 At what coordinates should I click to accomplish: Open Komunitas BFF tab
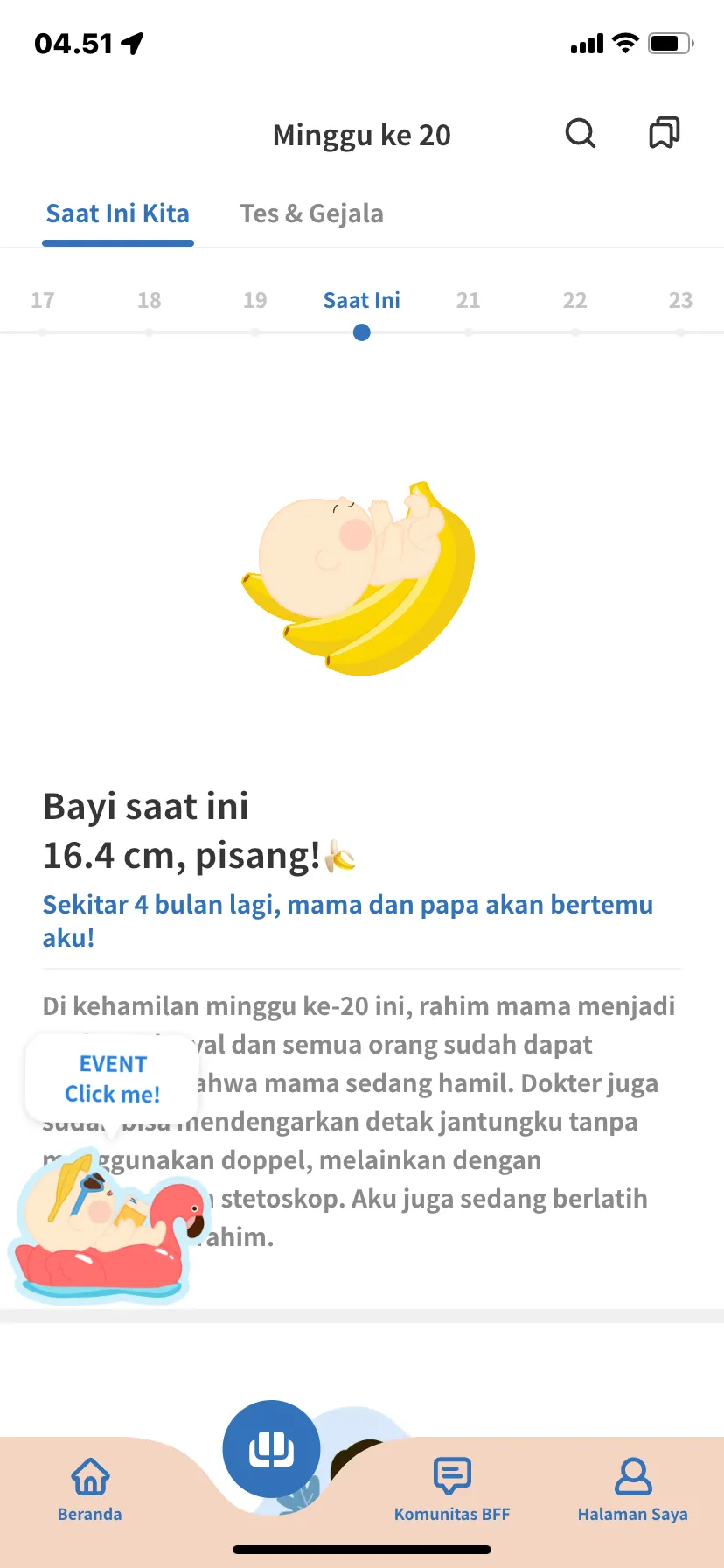pos(452,1490)
